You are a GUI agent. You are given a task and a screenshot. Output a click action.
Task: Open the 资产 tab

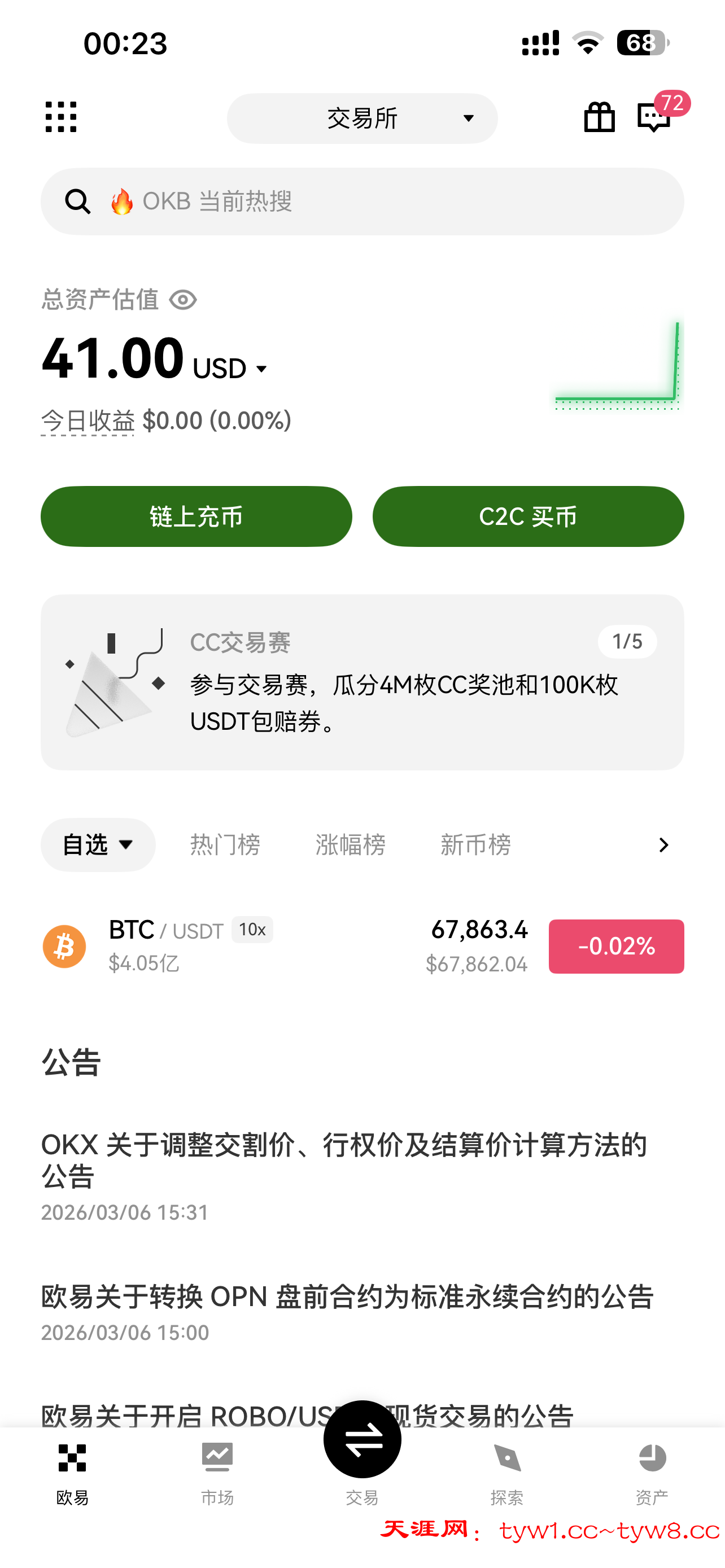(x=652, y=1473)
